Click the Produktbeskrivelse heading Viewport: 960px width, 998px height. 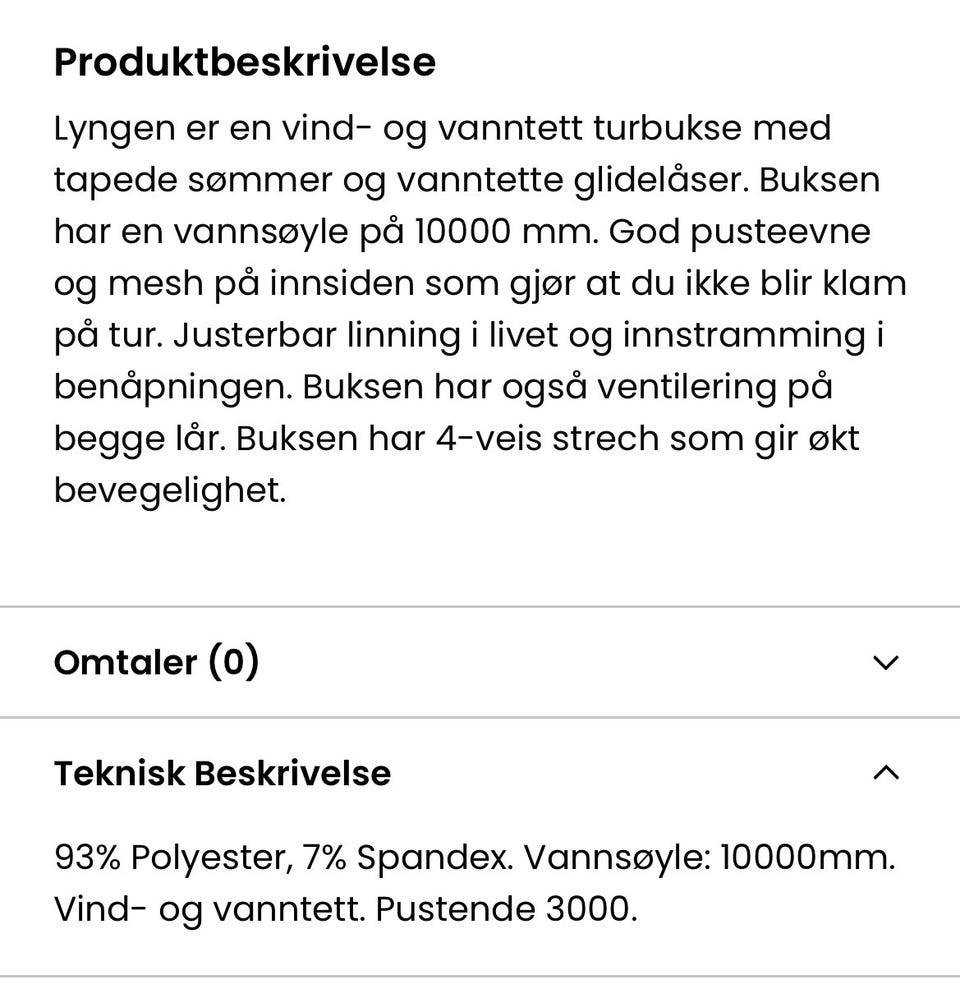pos(245,62)
